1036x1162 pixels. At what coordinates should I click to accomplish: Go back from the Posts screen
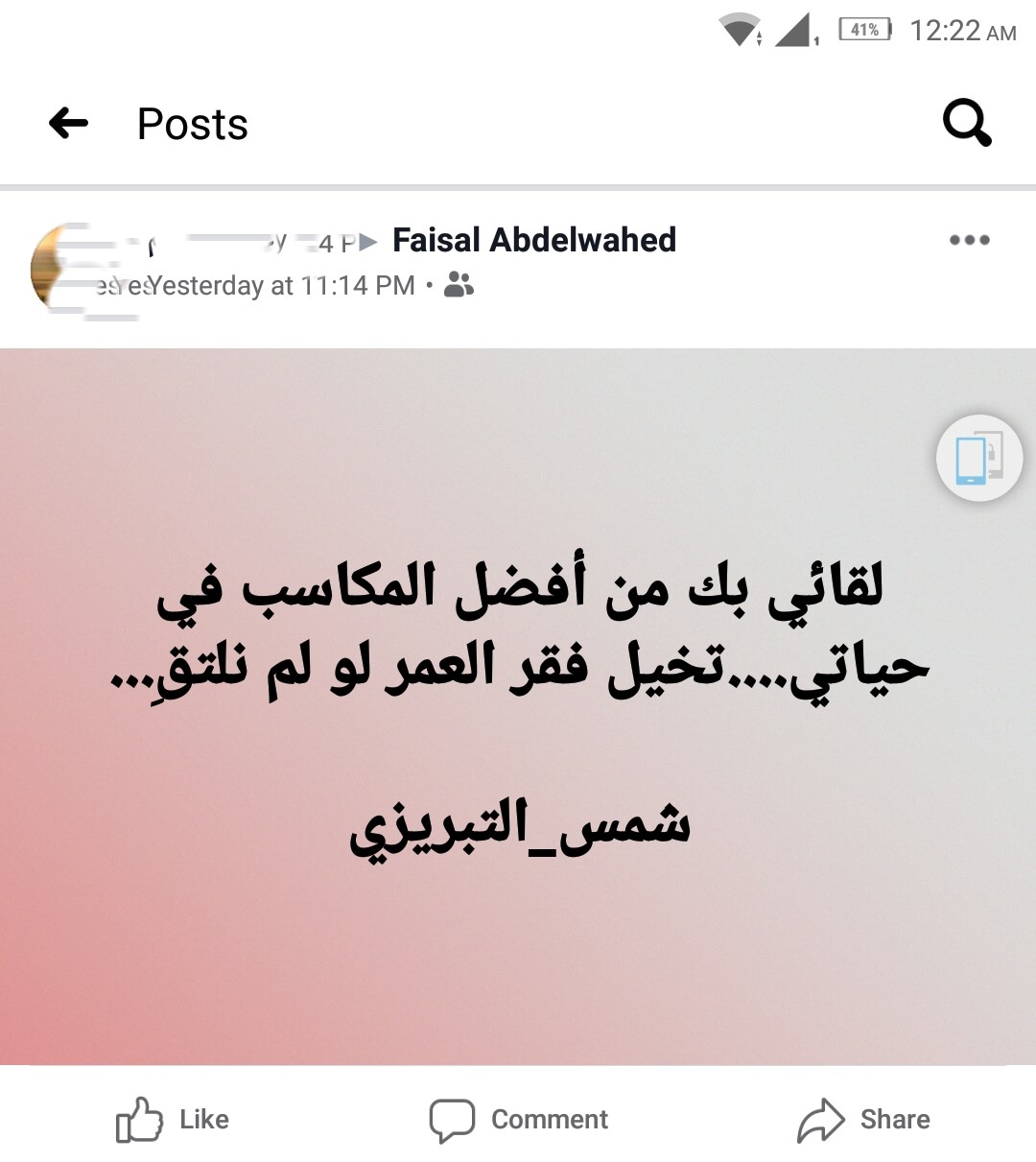(68, 123)
